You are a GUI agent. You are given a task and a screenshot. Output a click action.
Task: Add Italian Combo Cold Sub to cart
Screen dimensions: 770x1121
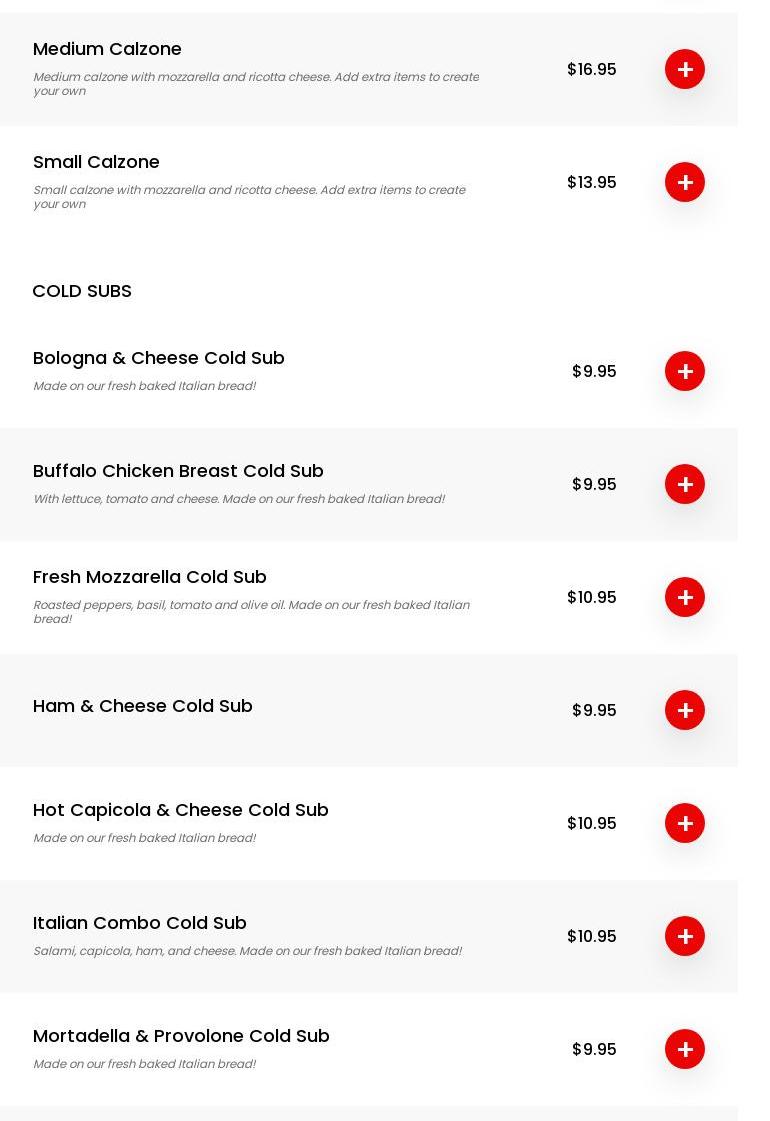tap(685, 936)
